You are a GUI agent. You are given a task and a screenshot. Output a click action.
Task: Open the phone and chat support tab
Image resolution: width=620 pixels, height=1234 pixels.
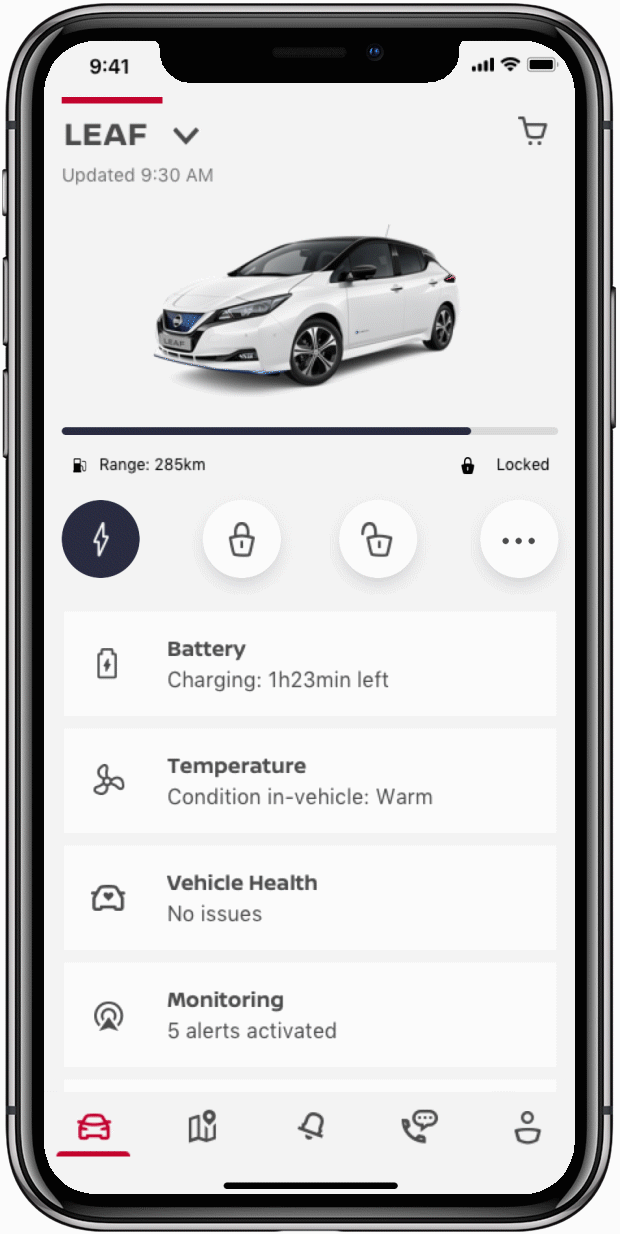click(420, 1127)
